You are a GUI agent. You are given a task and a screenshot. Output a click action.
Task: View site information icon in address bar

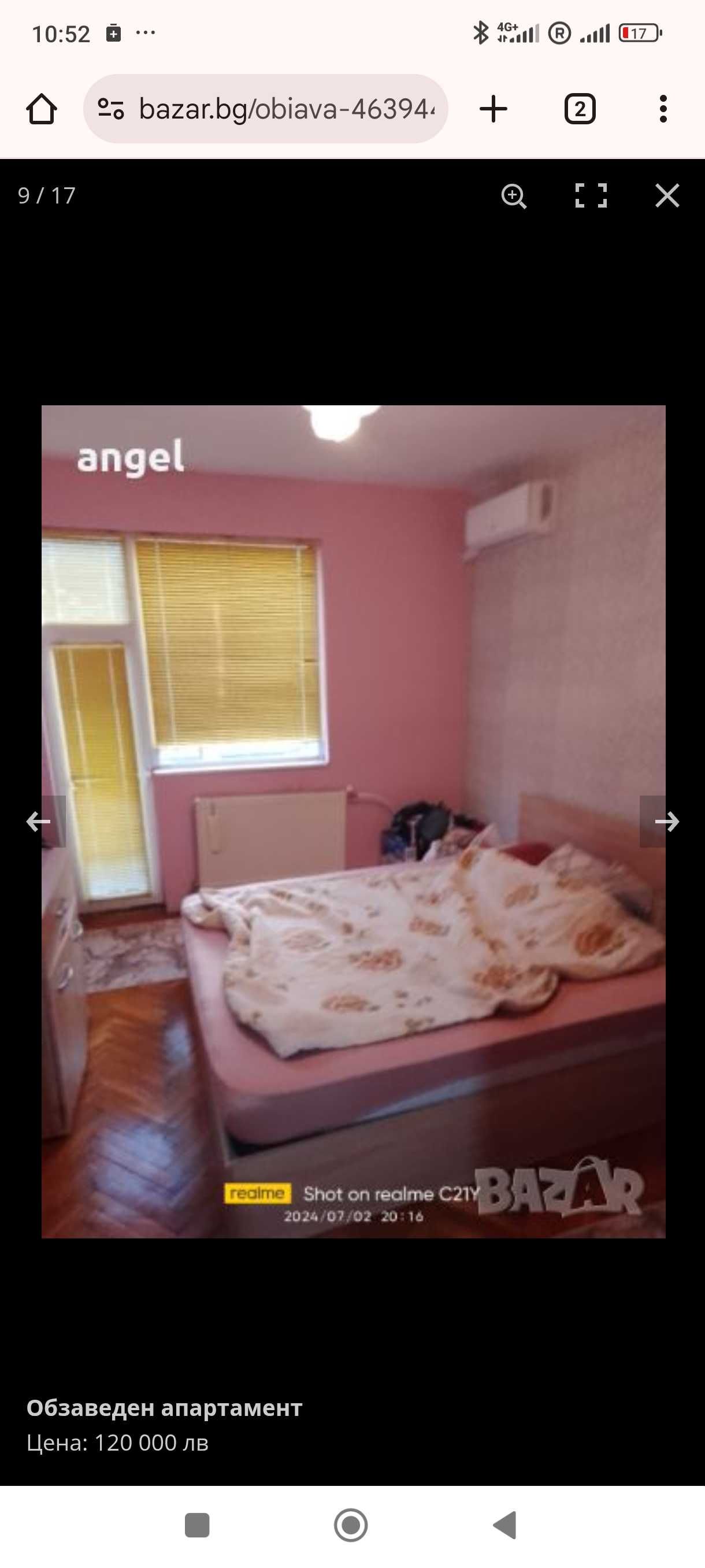click(x=111, y=110)
